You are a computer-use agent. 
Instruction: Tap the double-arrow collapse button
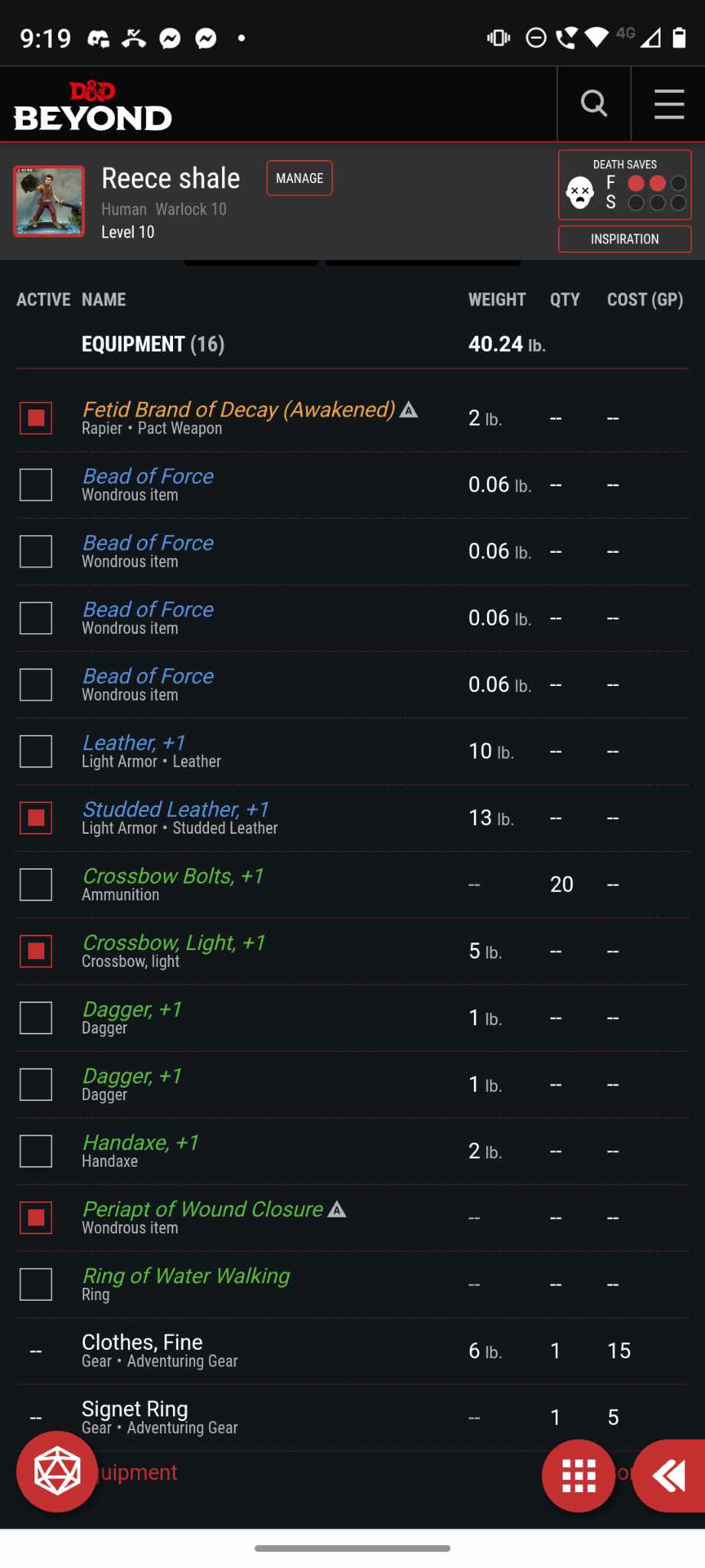pyautogui.click(x=669, y=1475)
